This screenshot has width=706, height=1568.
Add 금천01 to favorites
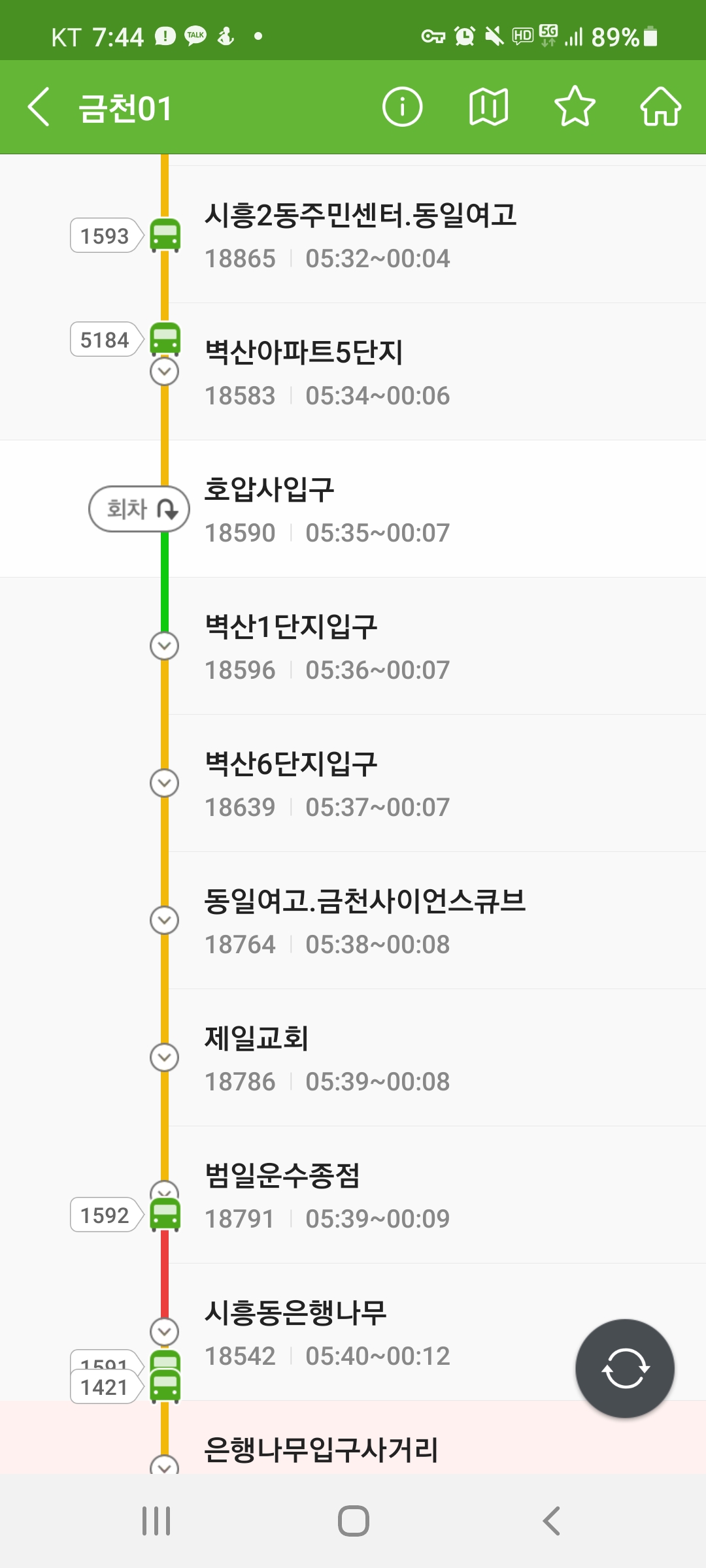pyautogui.click(x=575, y=107)
